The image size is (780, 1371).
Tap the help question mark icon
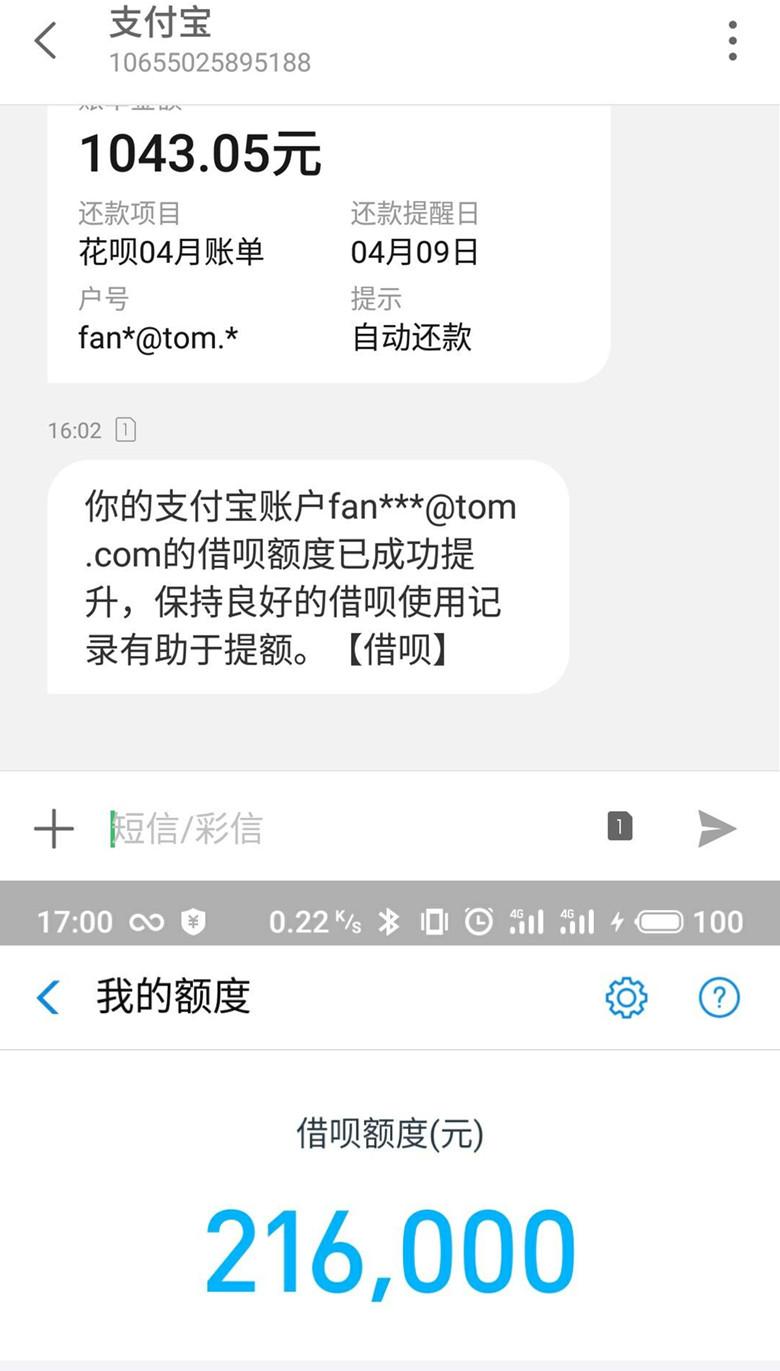point(719,997)
